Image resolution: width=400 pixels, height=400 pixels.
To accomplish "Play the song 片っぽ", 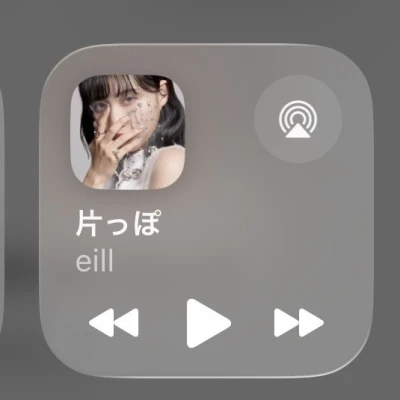I will click(208, 323).
